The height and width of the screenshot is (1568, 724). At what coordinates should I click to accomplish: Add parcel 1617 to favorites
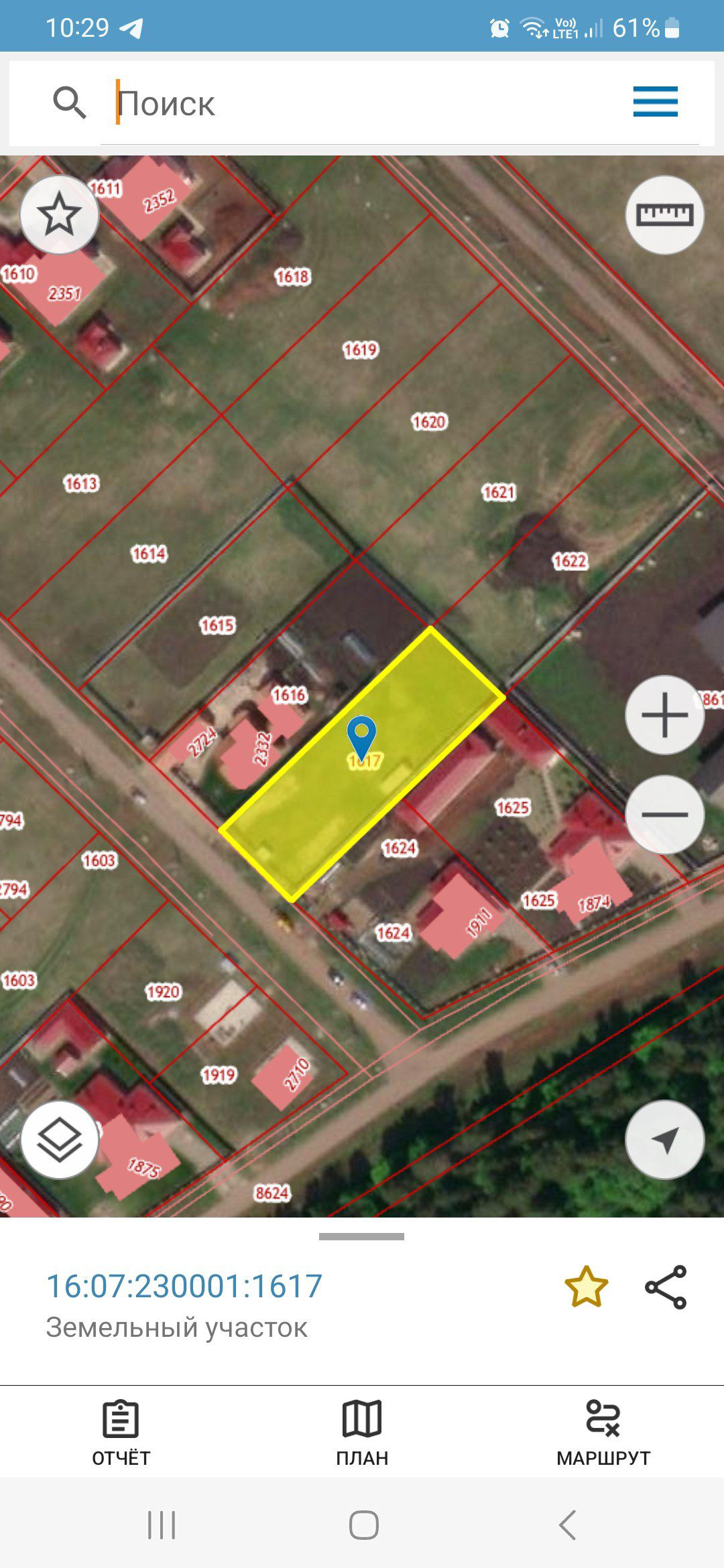point(586,1287)
